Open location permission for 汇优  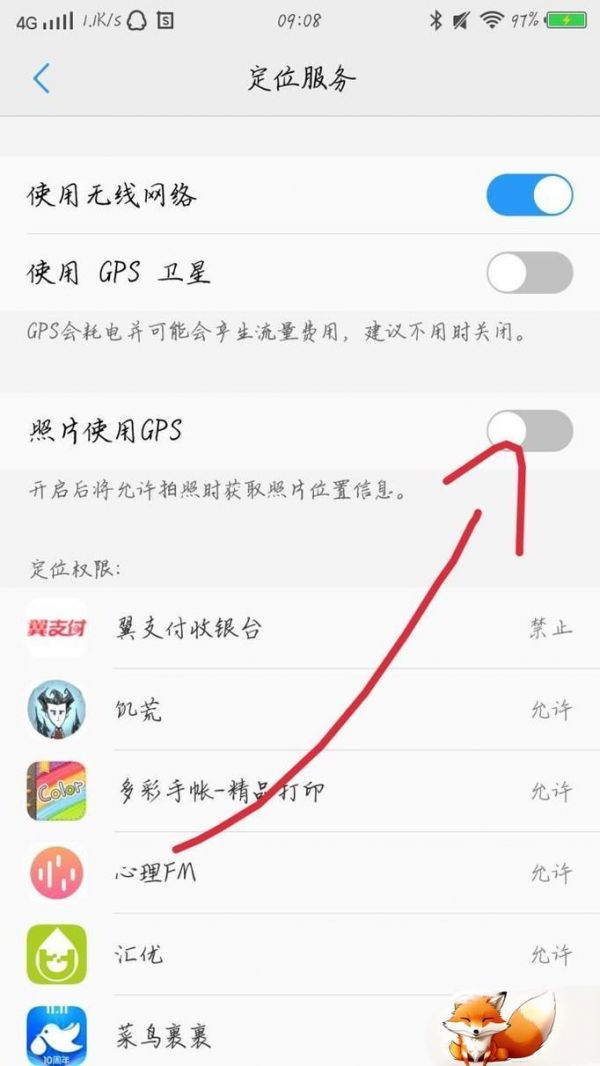pos(300,955)
